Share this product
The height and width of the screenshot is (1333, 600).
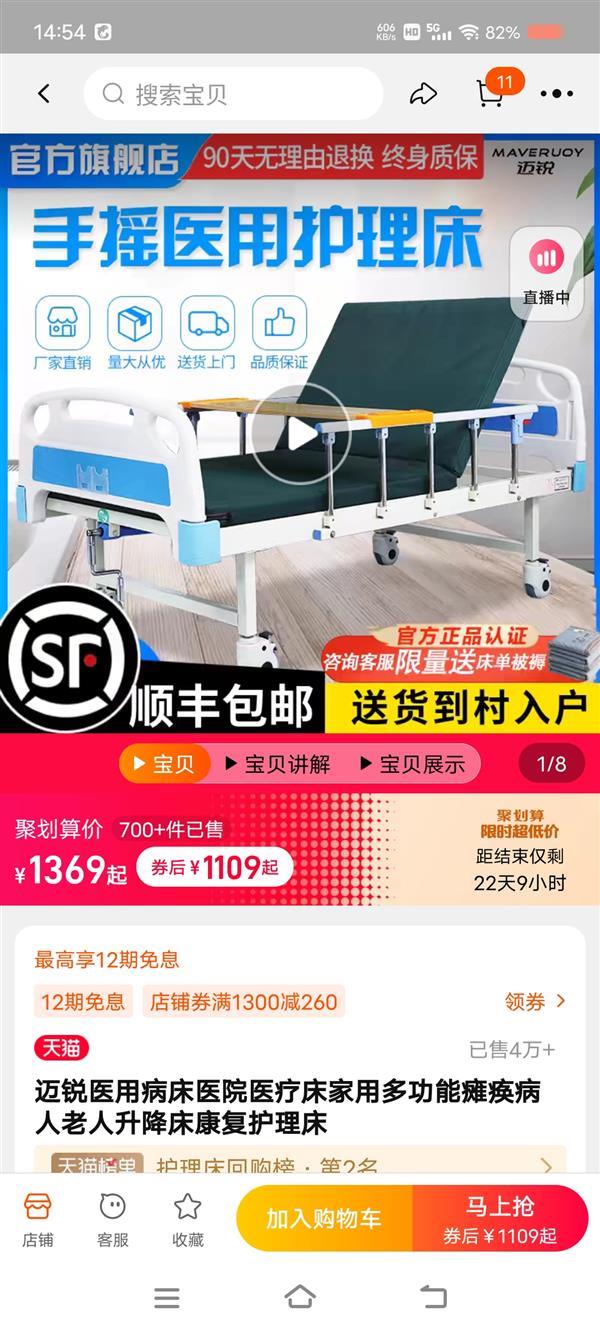click(x=424, y=94)
